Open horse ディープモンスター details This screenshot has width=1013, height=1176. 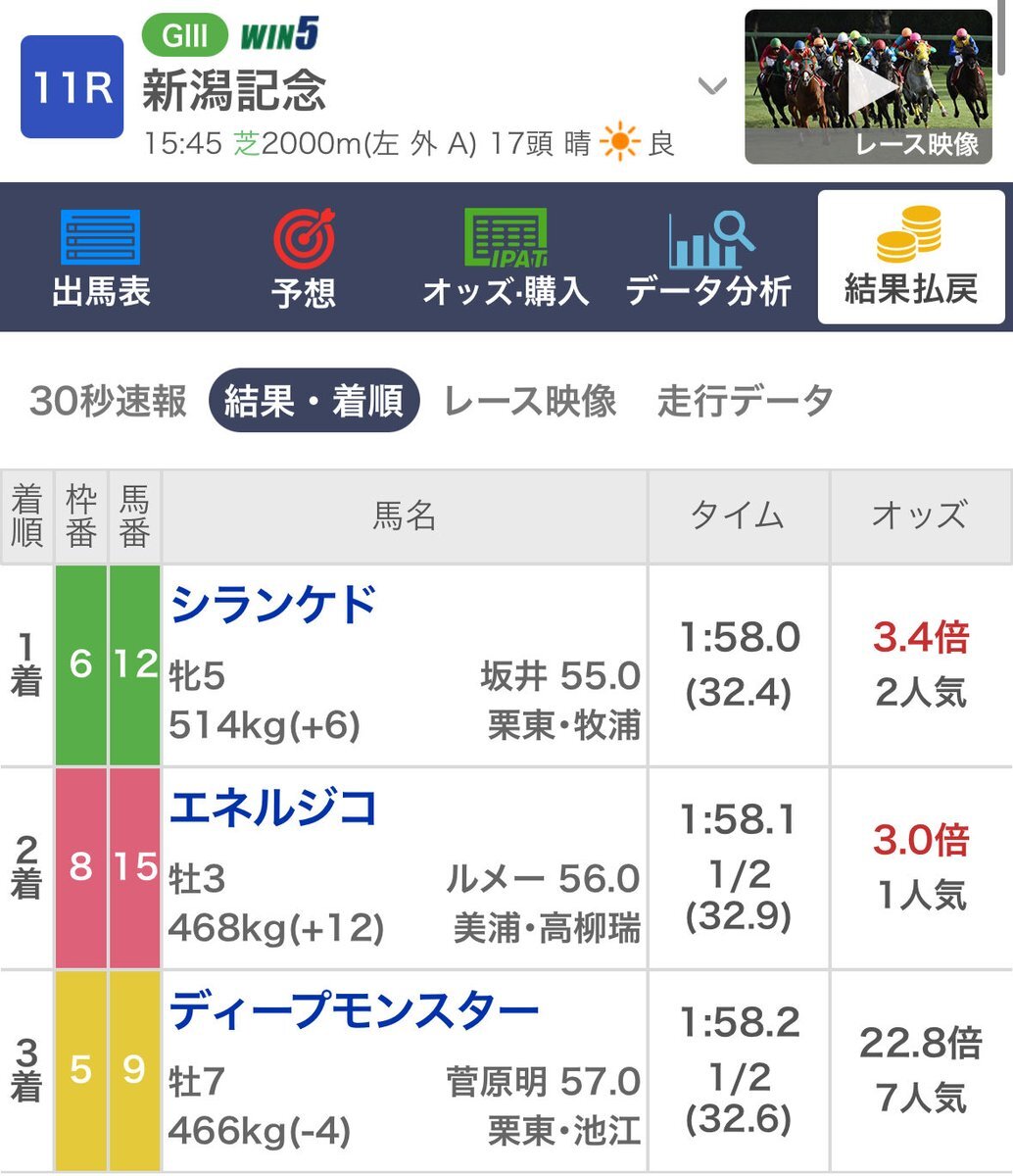click(355, 1011)
